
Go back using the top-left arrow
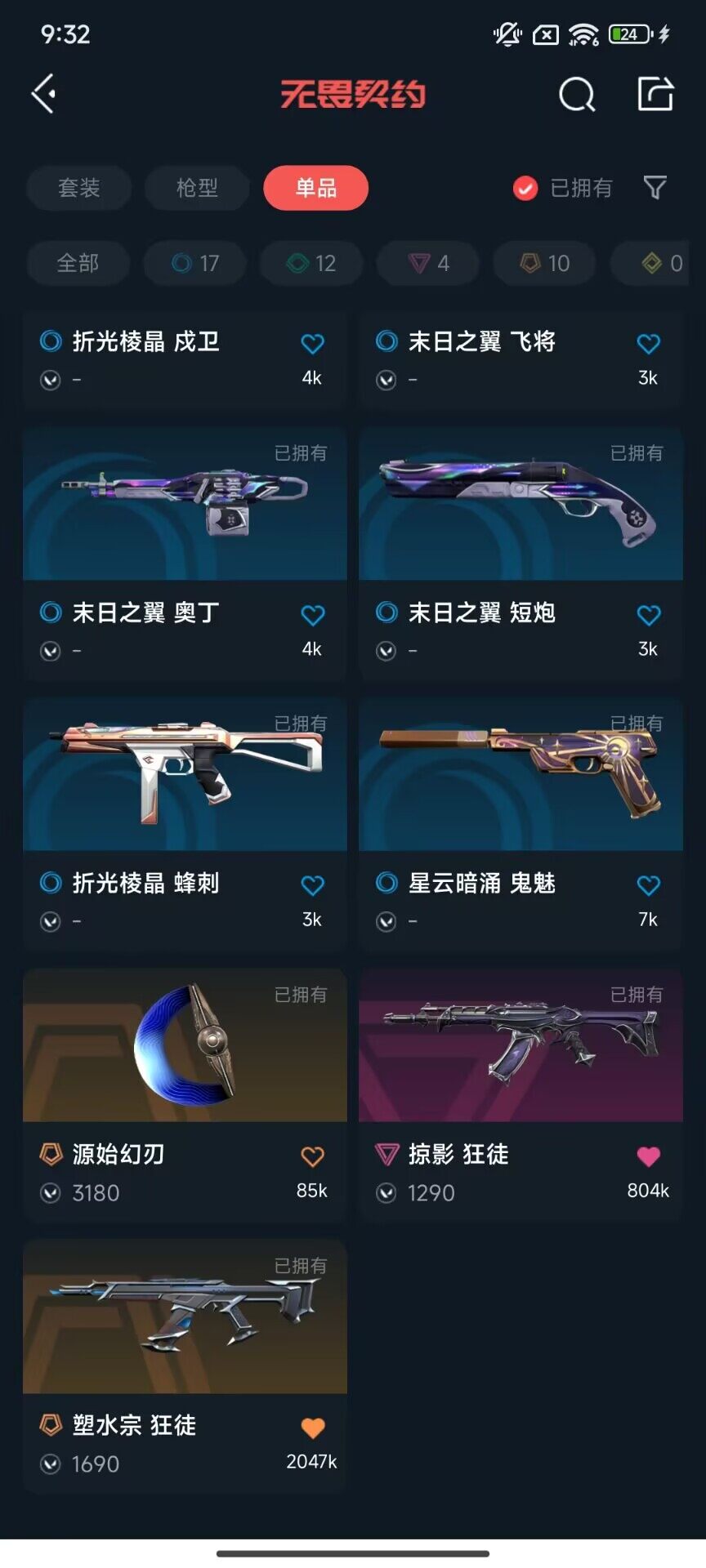pos(44,94)
